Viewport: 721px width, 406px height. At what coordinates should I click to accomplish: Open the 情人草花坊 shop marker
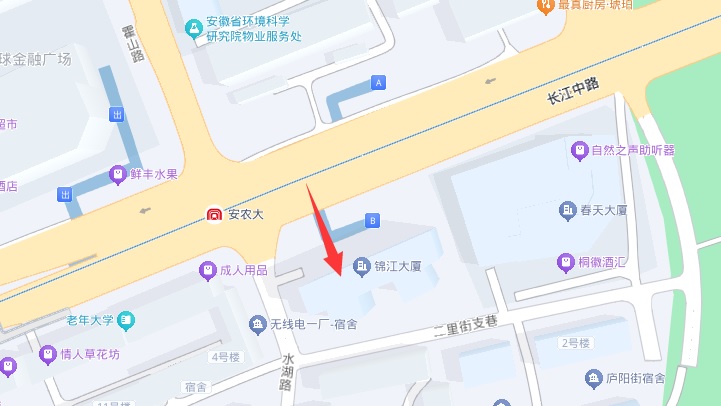[47, 354]
